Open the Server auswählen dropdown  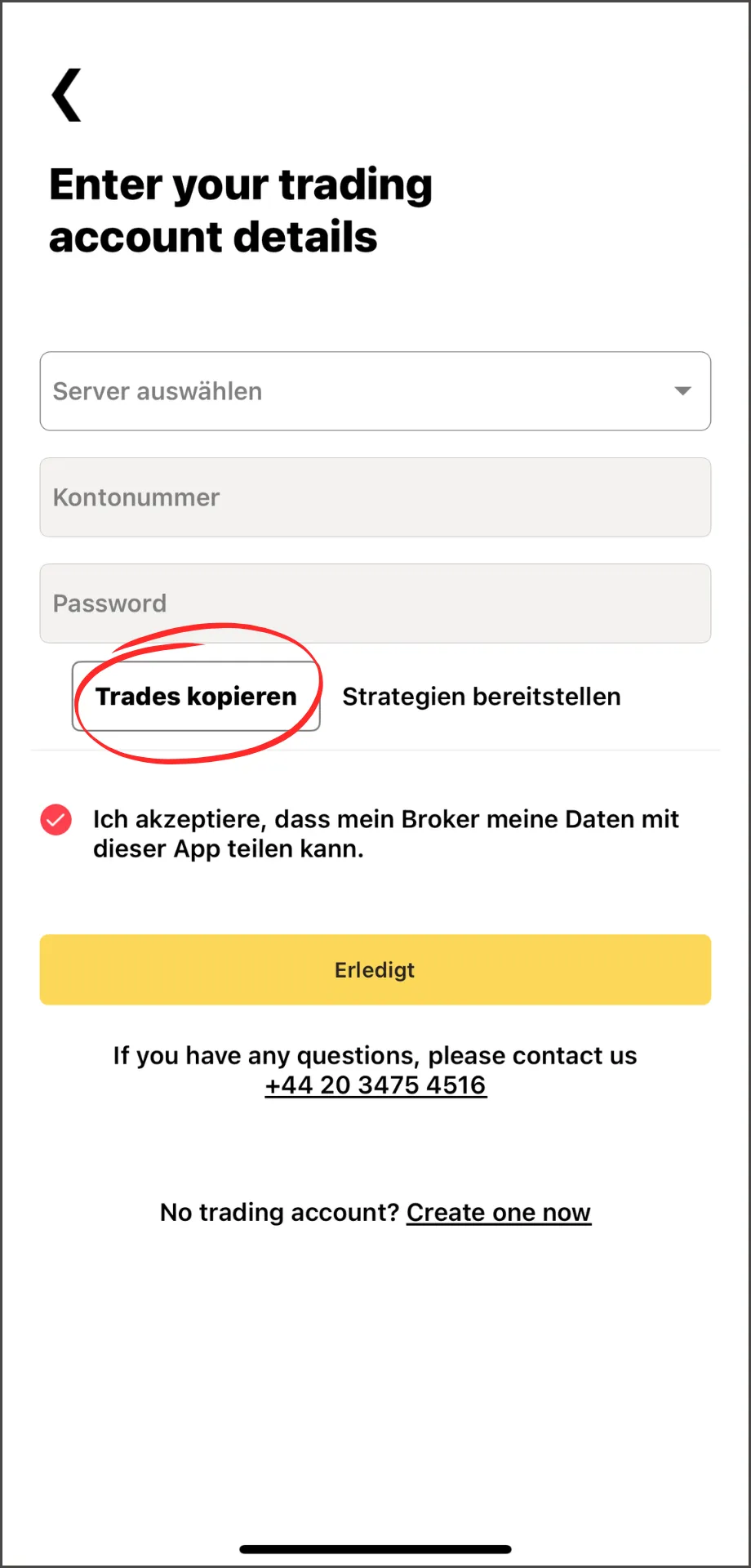(375, 391)
